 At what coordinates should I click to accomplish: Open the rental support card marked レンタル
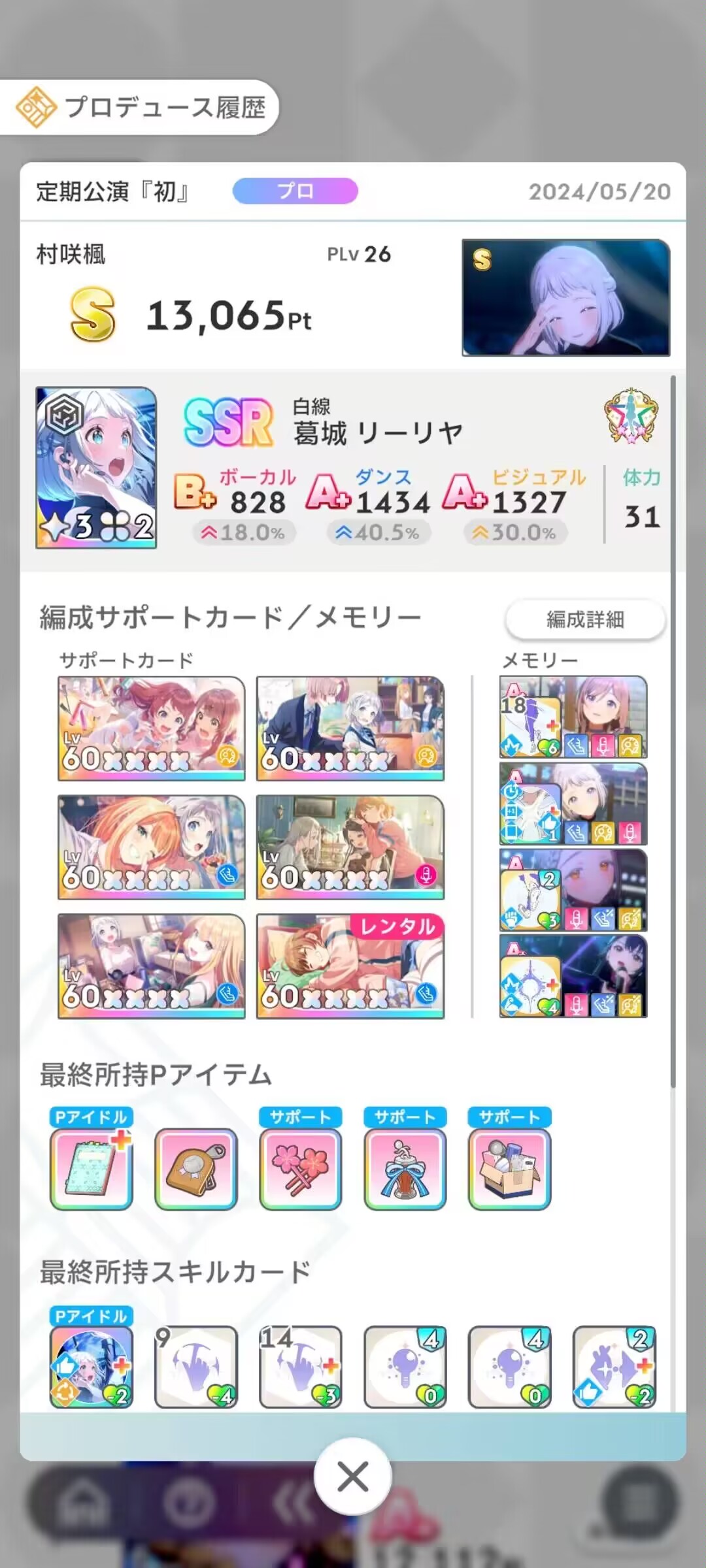click(x=350, y=966)
